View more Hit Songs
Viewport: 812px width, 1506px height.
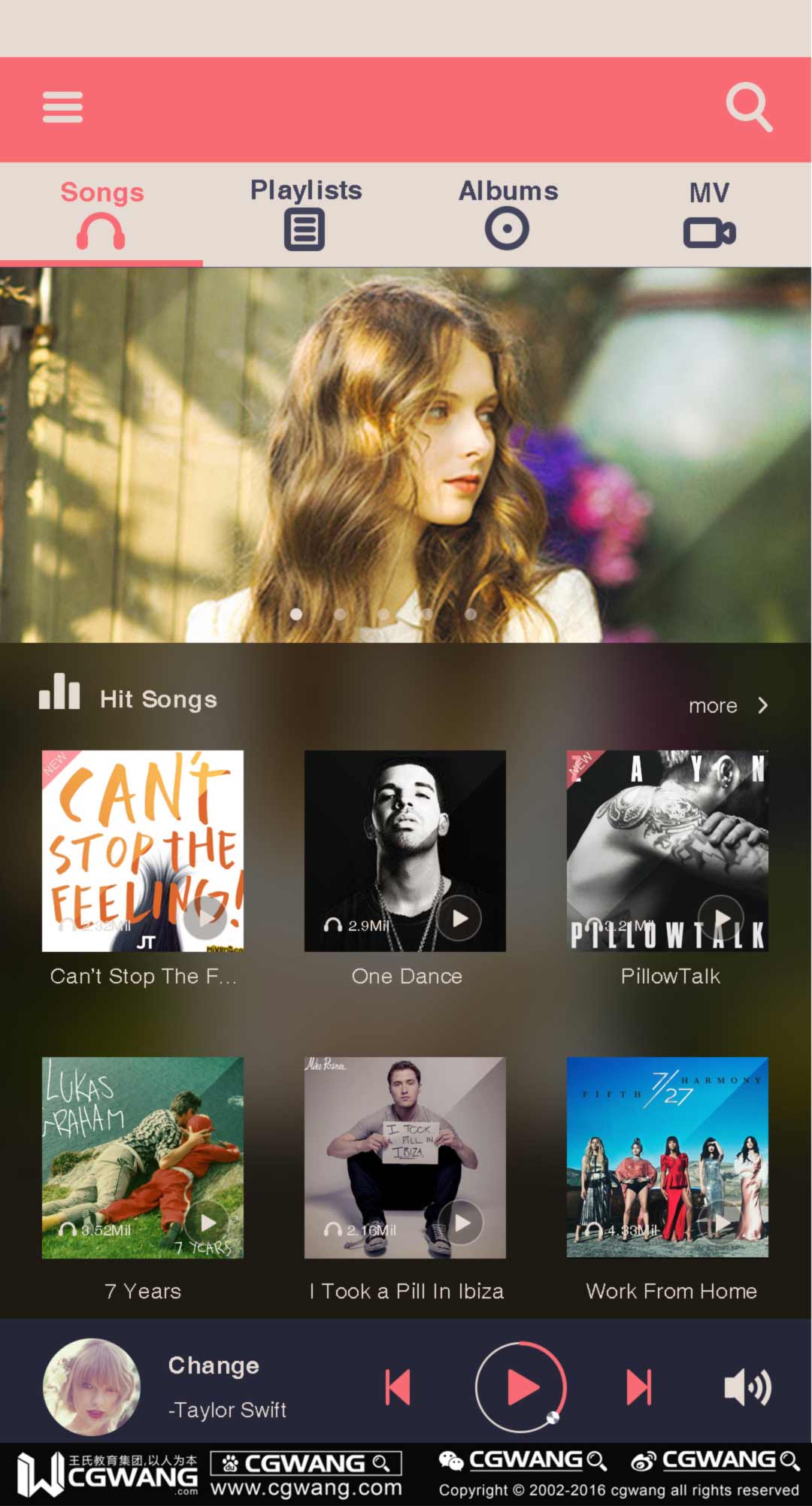pyautogui.click(x=728, y=705)
